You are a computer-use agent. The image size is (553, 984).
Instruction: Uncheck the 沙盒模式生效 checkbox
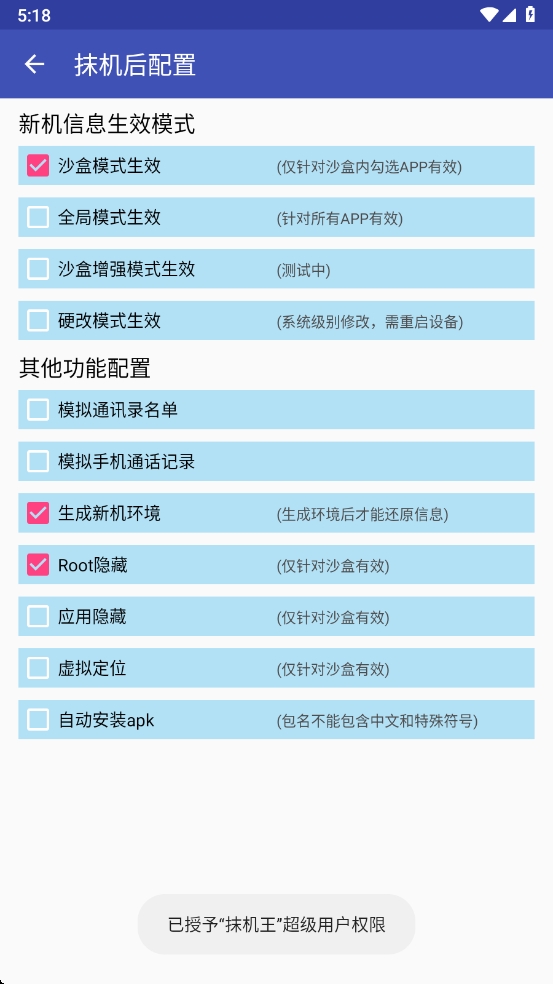[x=38, y=166]
